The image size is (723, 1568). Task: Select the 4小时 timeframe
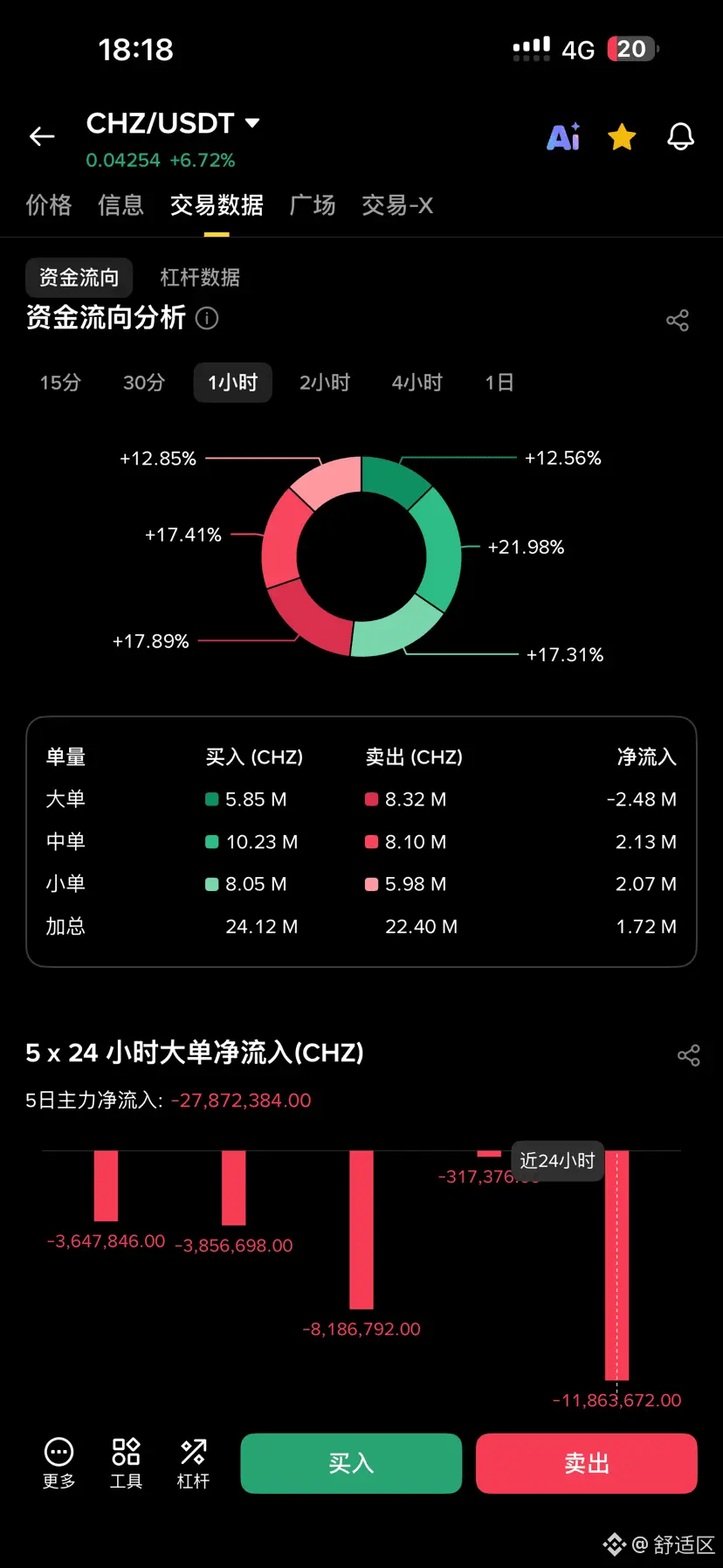click(417, 383)
